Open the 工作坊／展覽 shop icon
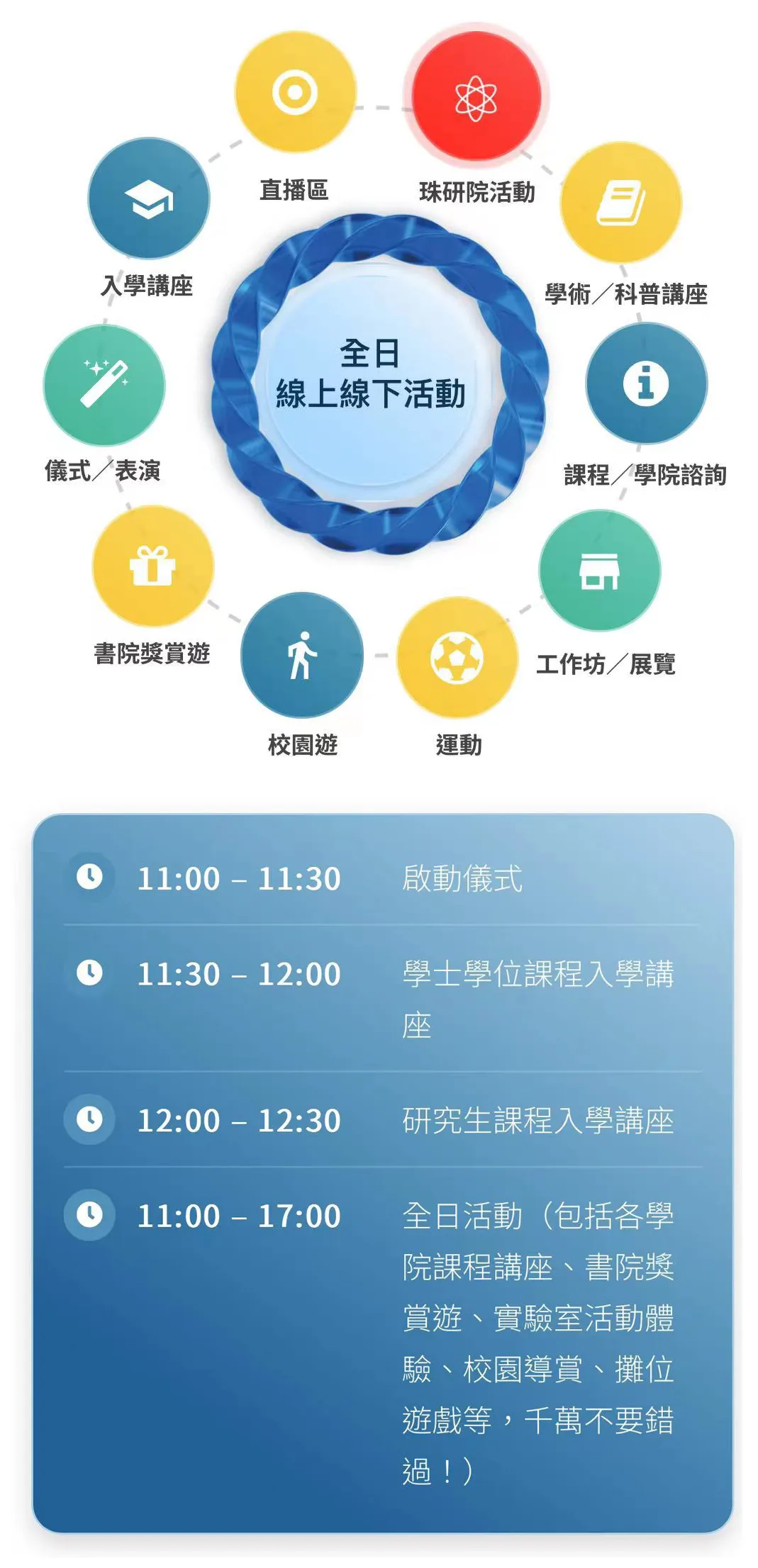Screen dimensions: 758x1568 point(600,571)
